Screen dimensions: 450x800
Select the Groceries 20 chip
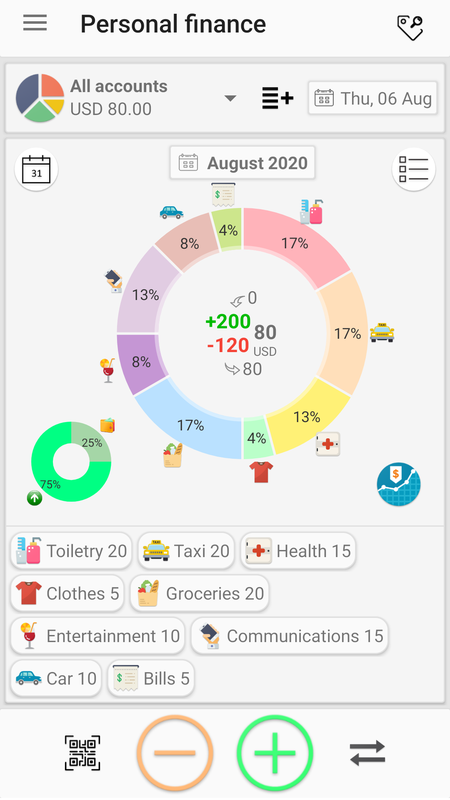click(x=199, y=593)
